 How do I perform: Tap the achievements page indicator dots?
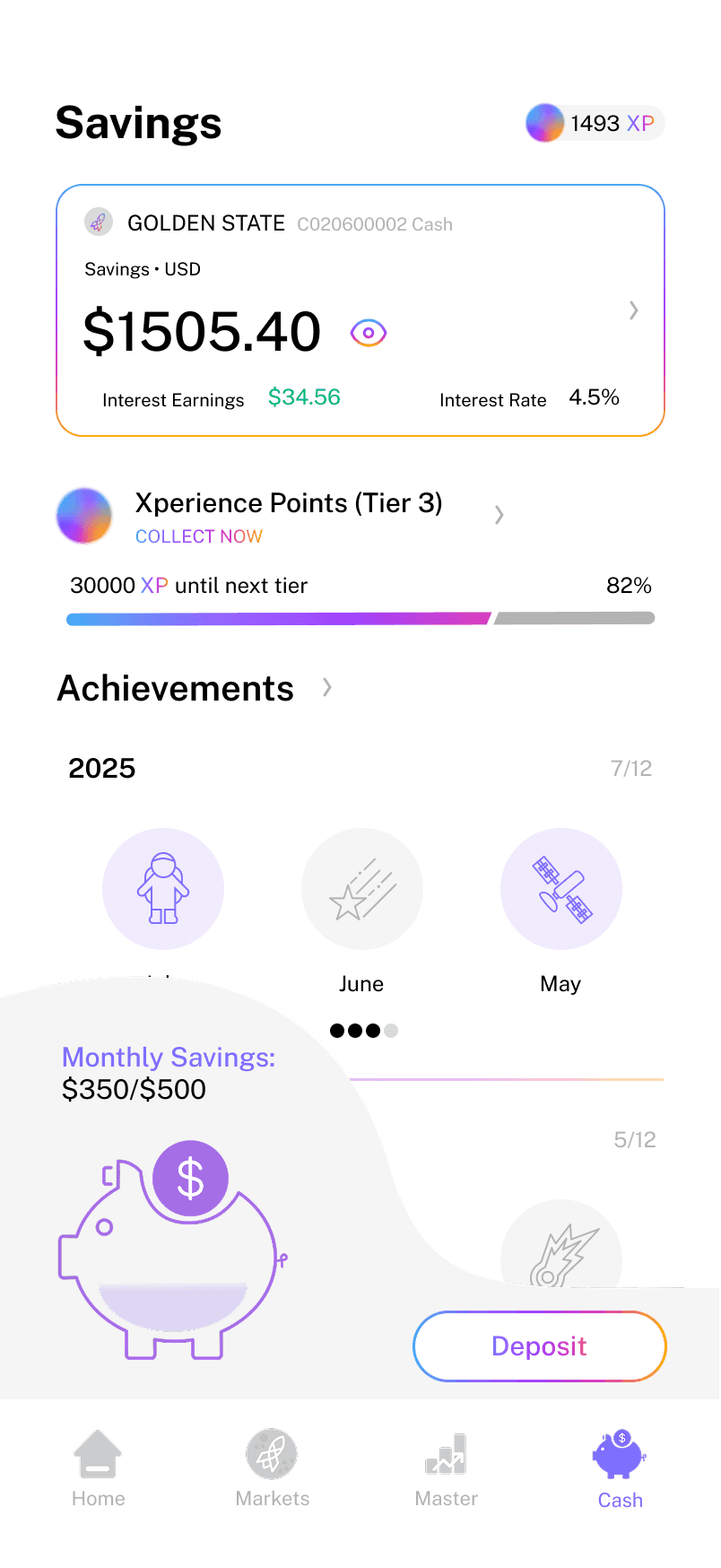click(x=363, y=1031)
